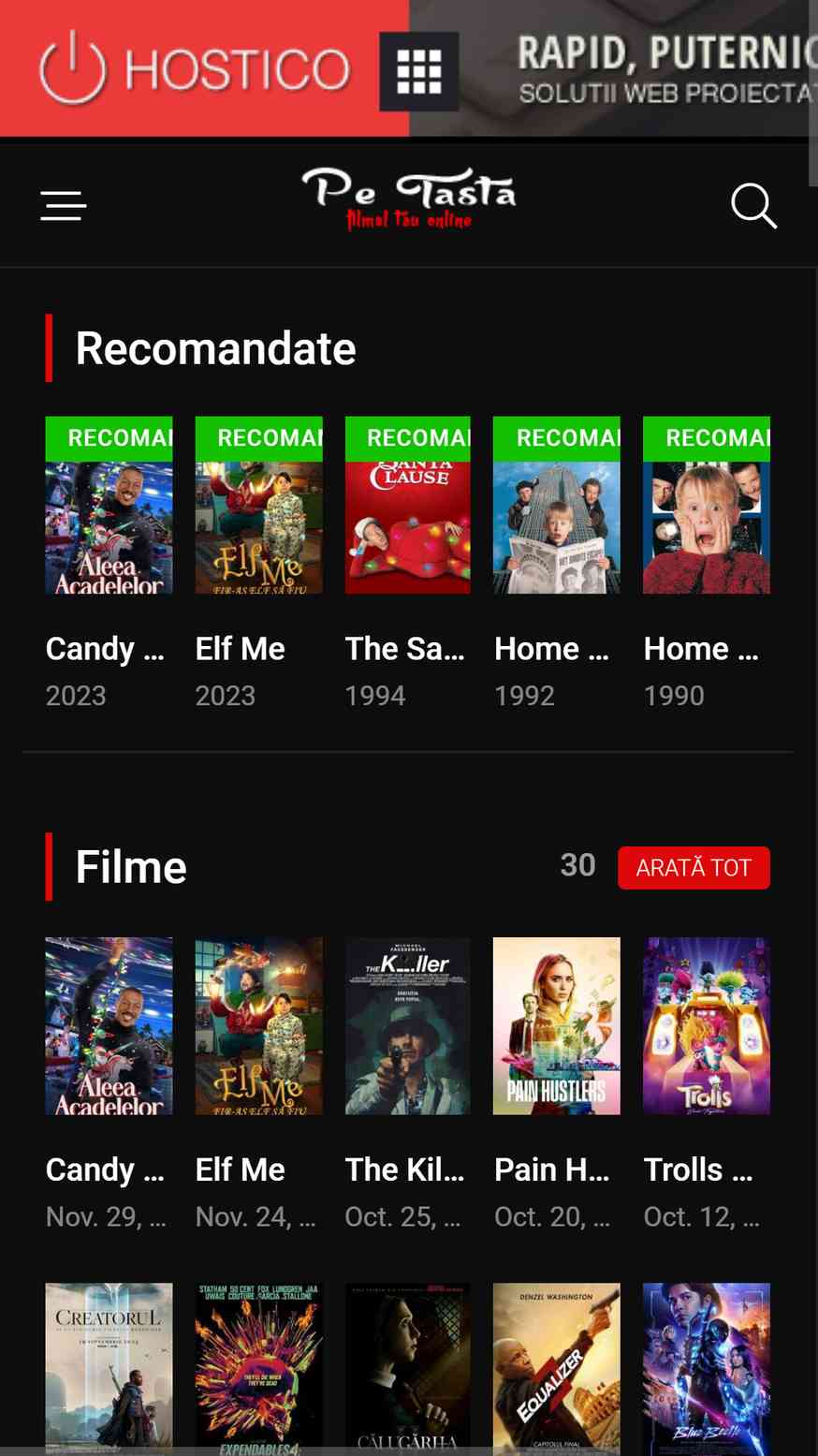The image size is (818, 1456).
Task: Open Candy from Nov. 29 in Filme
Action: point(109,1026)
